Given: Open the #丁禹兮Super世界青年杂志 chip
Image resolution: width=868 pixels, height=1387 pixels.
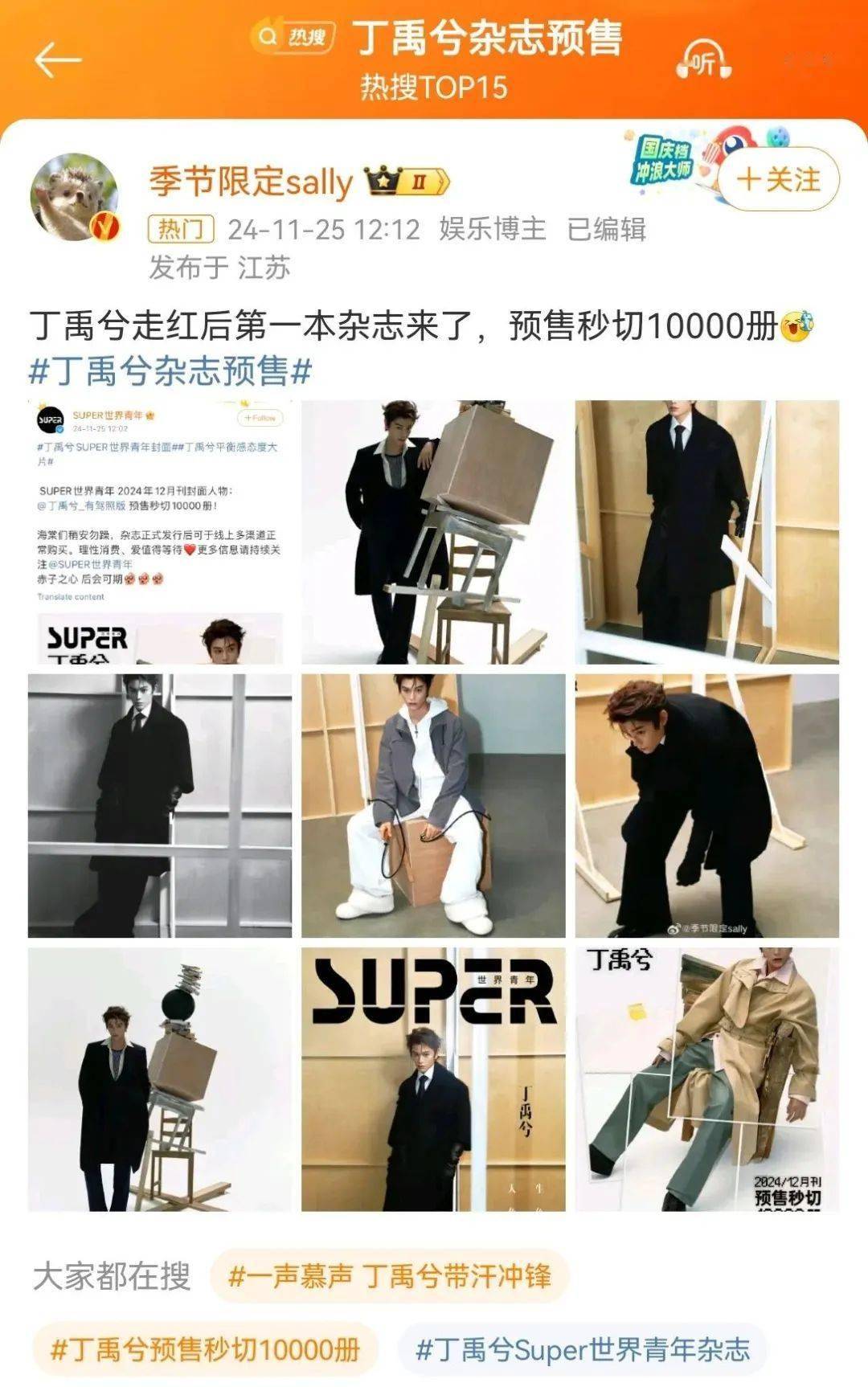Looking at the screenshot, I should pyautogui.click(x=583, y=1349).
